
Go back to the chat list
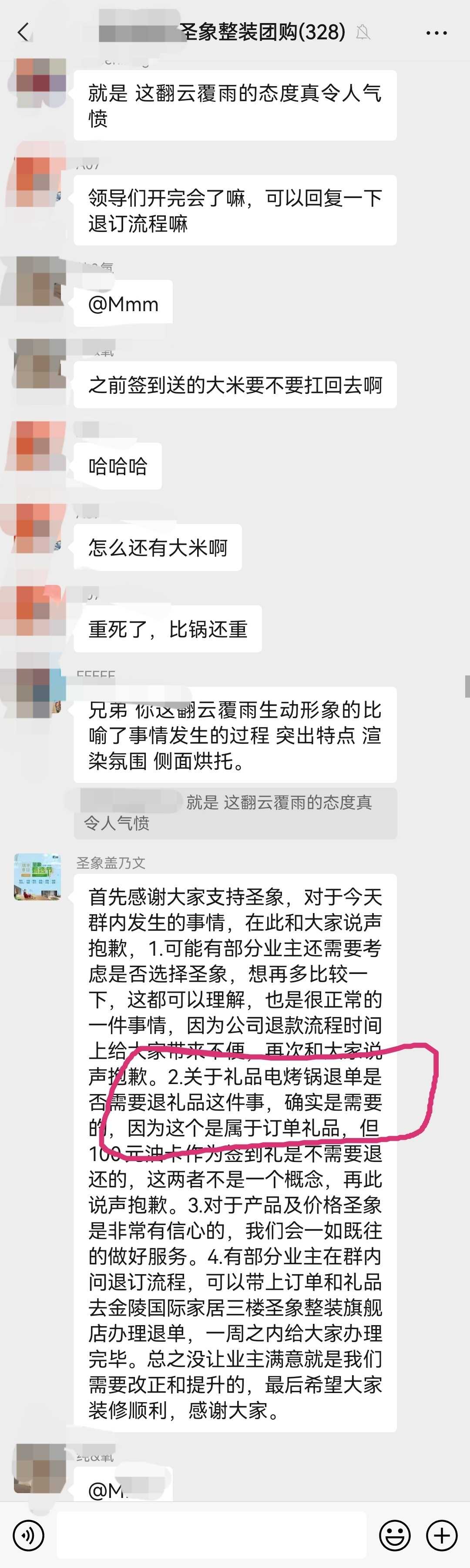[x=23, y=32]
